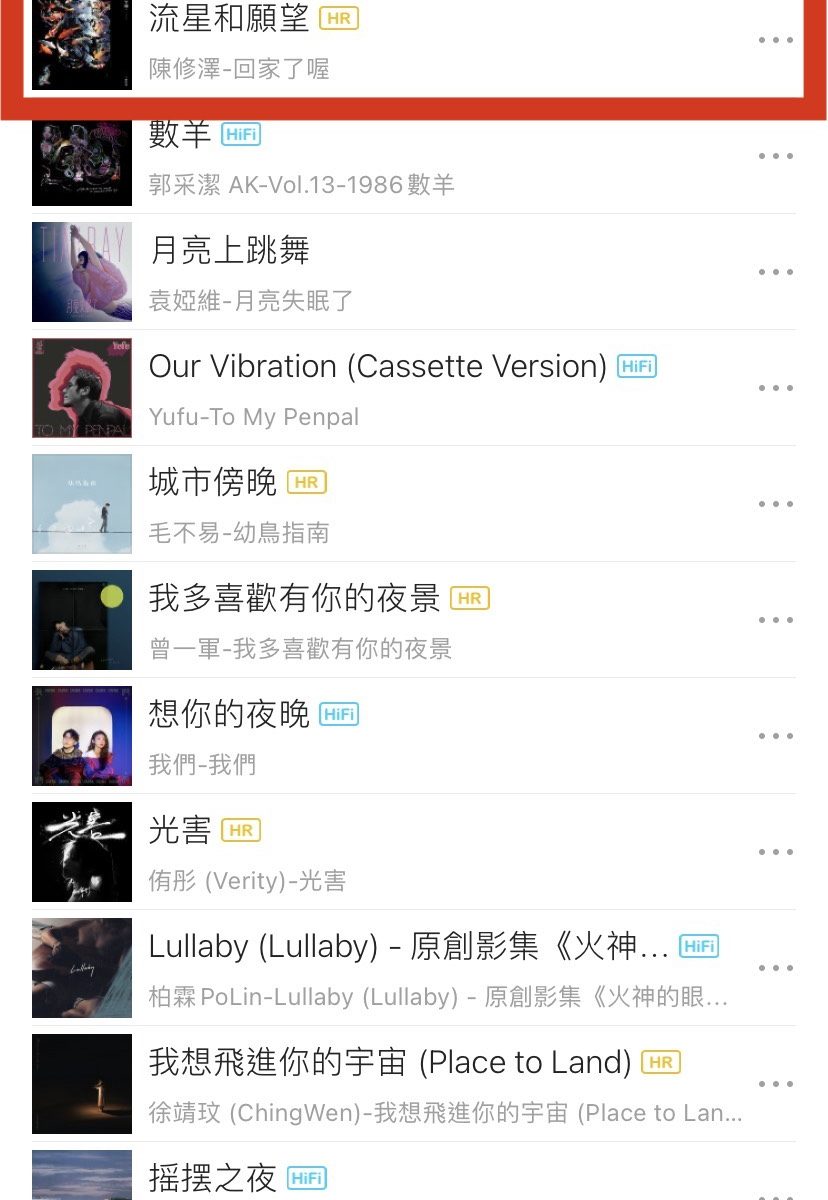Open more options for Our Vibration
Viewport: 828px width, 1200px height.
click(x=775, y=389)
